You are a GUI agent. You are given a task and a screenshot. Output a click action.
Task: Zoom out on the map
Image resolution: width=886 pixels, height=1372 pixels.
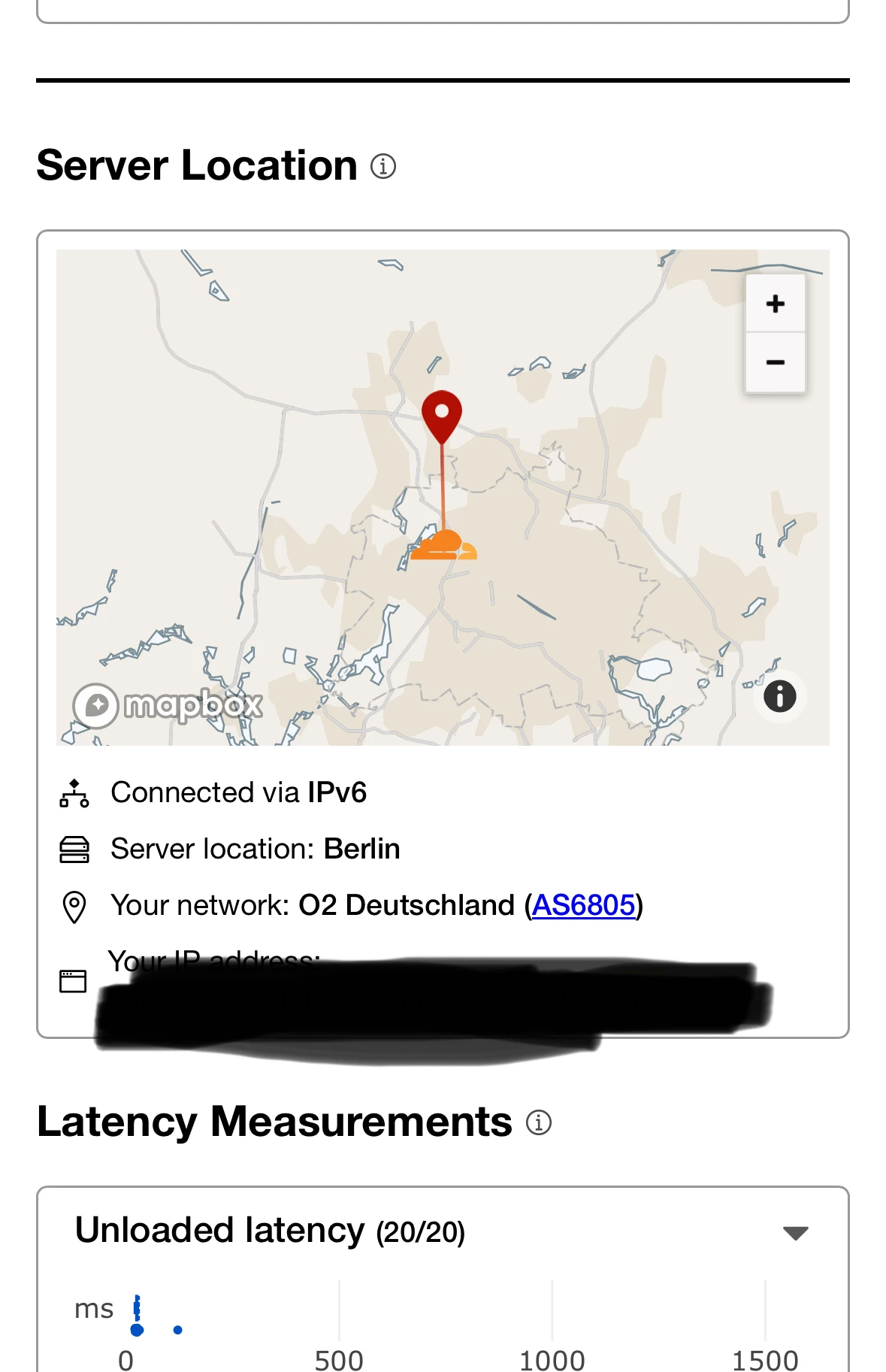775,362
